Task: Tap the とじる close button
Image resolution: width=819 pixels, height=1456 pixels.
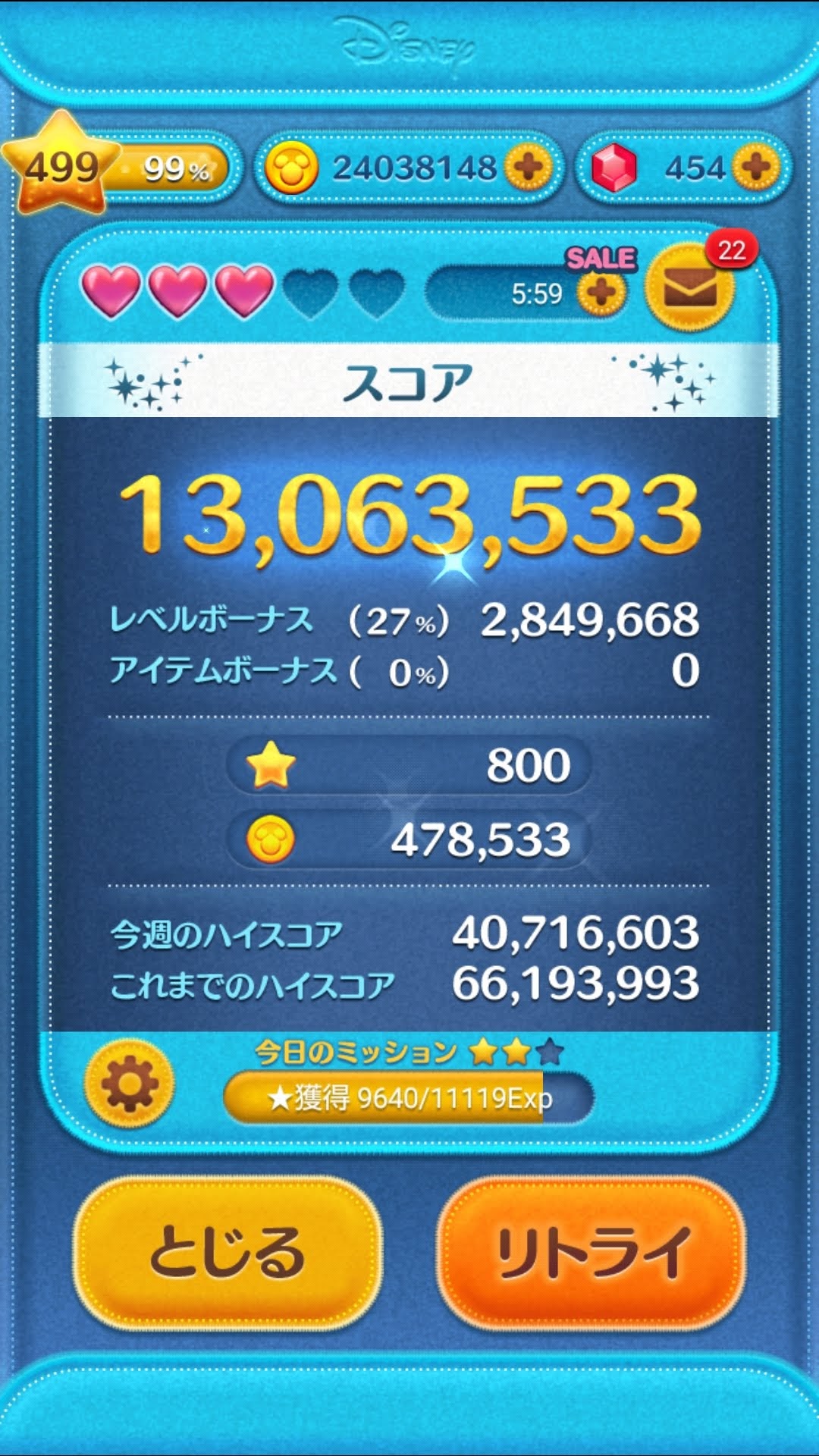Action: [227, 1253]
